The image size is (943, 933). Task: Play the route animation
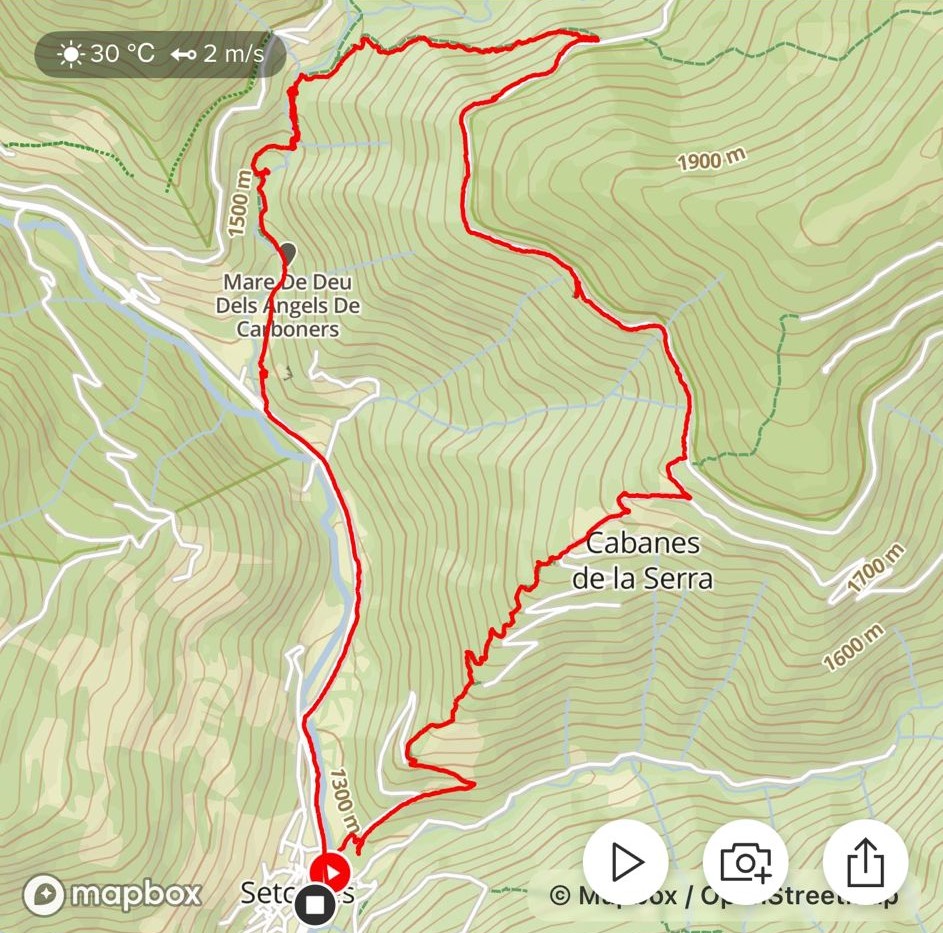click(626, 861)
